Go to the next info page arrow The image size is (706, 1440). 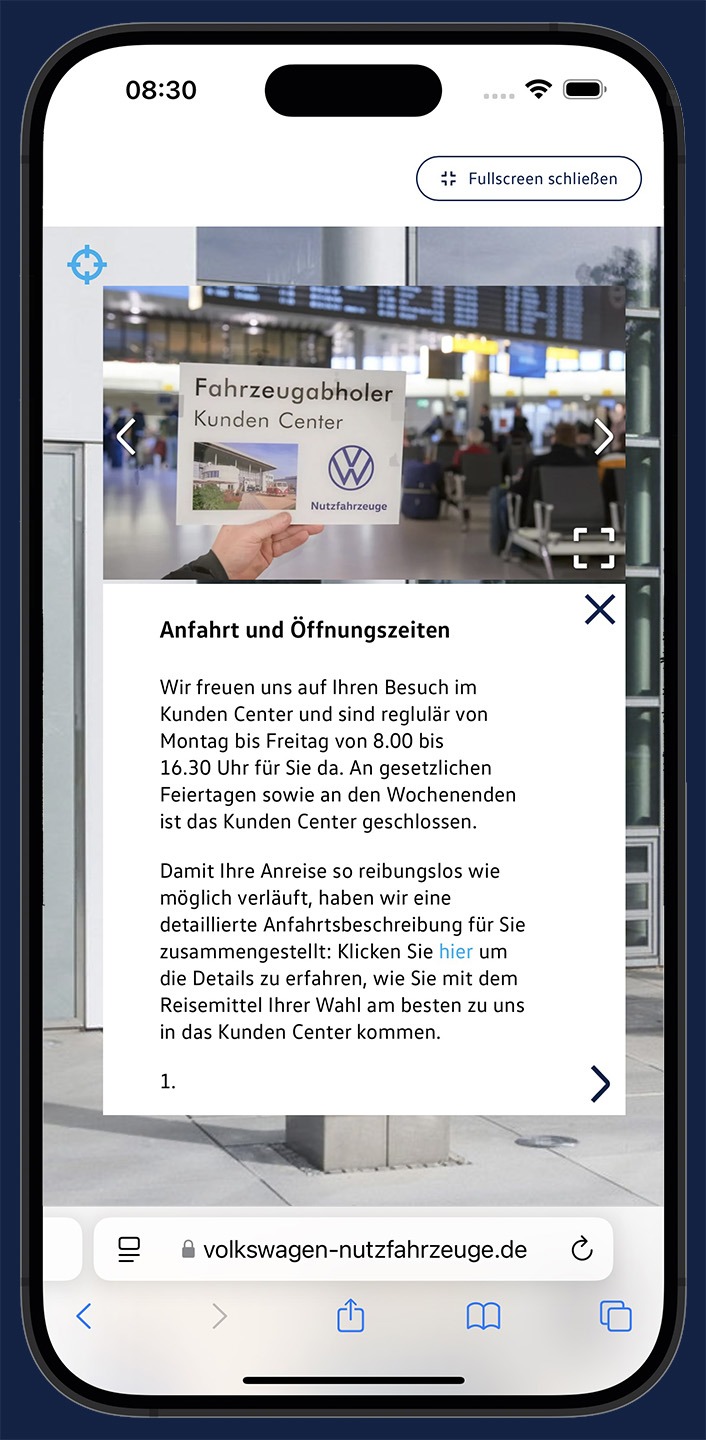tap(600, 1083)
